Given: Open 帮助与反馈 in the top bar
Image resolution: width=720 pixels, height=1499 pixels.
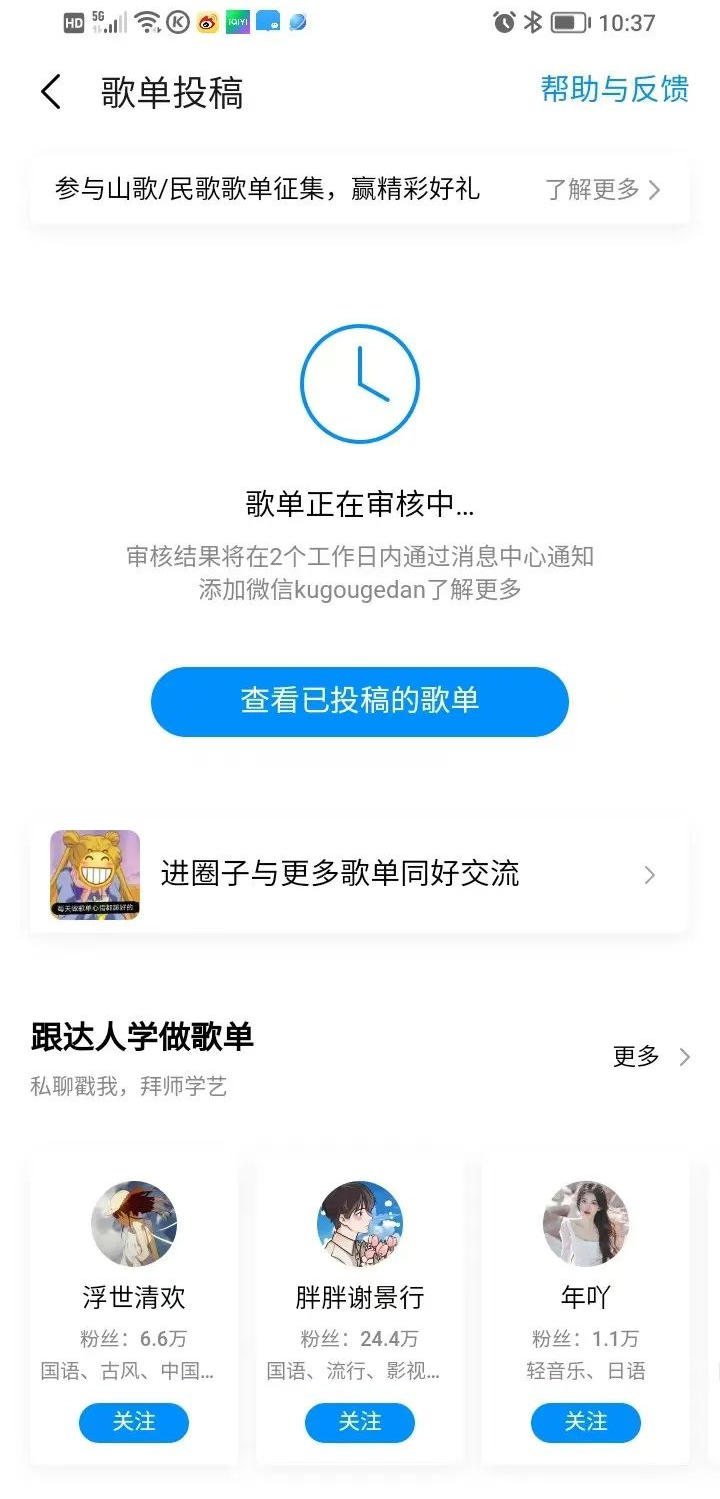Looking at the screenshot, I should click(x=613, y=91).
